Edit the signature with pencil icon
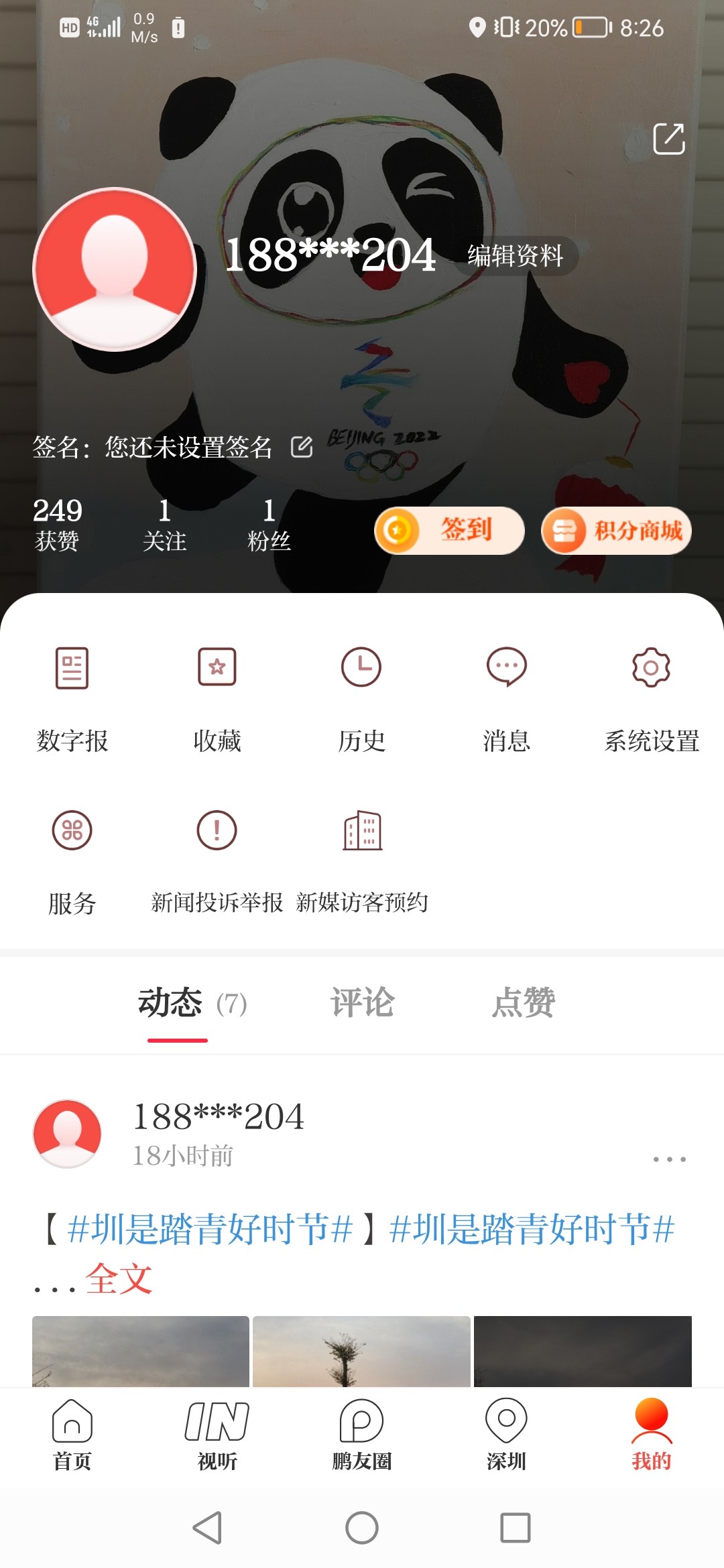This screenshot has width=724, height=1568. [302, 447]
